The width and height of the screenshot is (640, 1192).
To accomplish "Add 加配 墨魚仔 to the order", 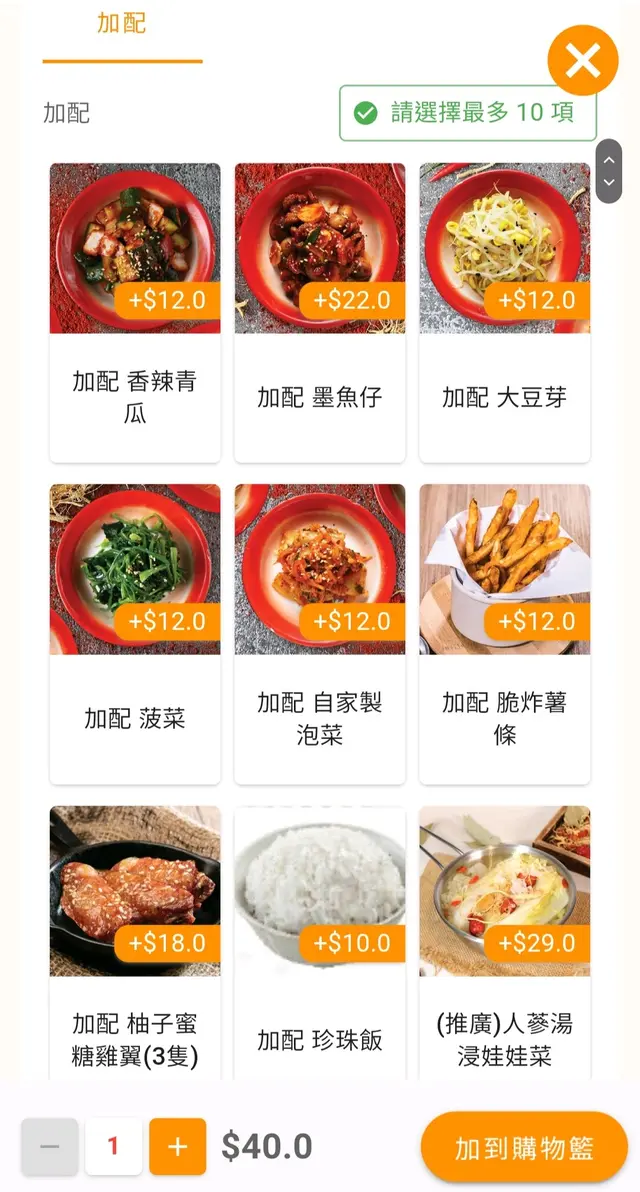I will pos(320,312).
